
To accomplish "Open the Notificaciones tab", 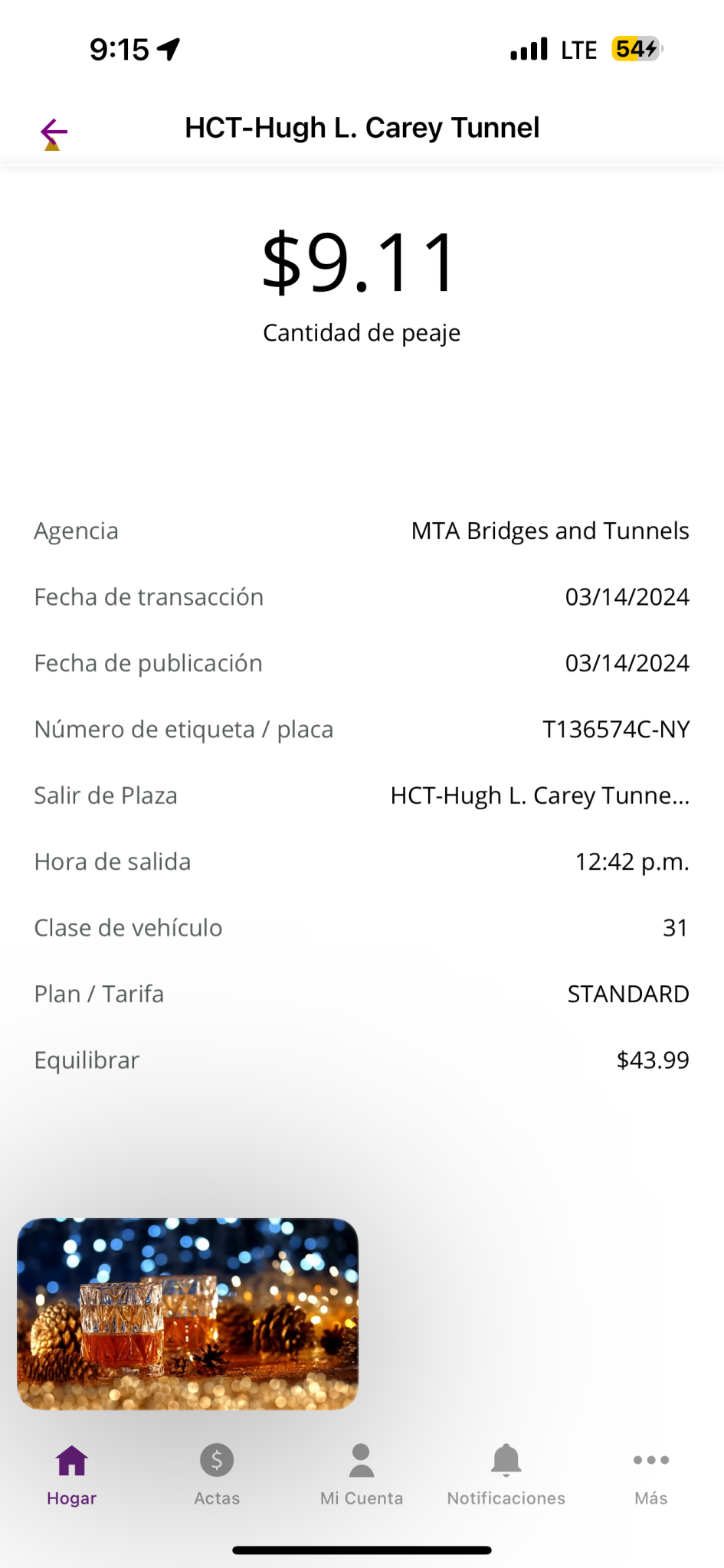I will (506, 1475).
